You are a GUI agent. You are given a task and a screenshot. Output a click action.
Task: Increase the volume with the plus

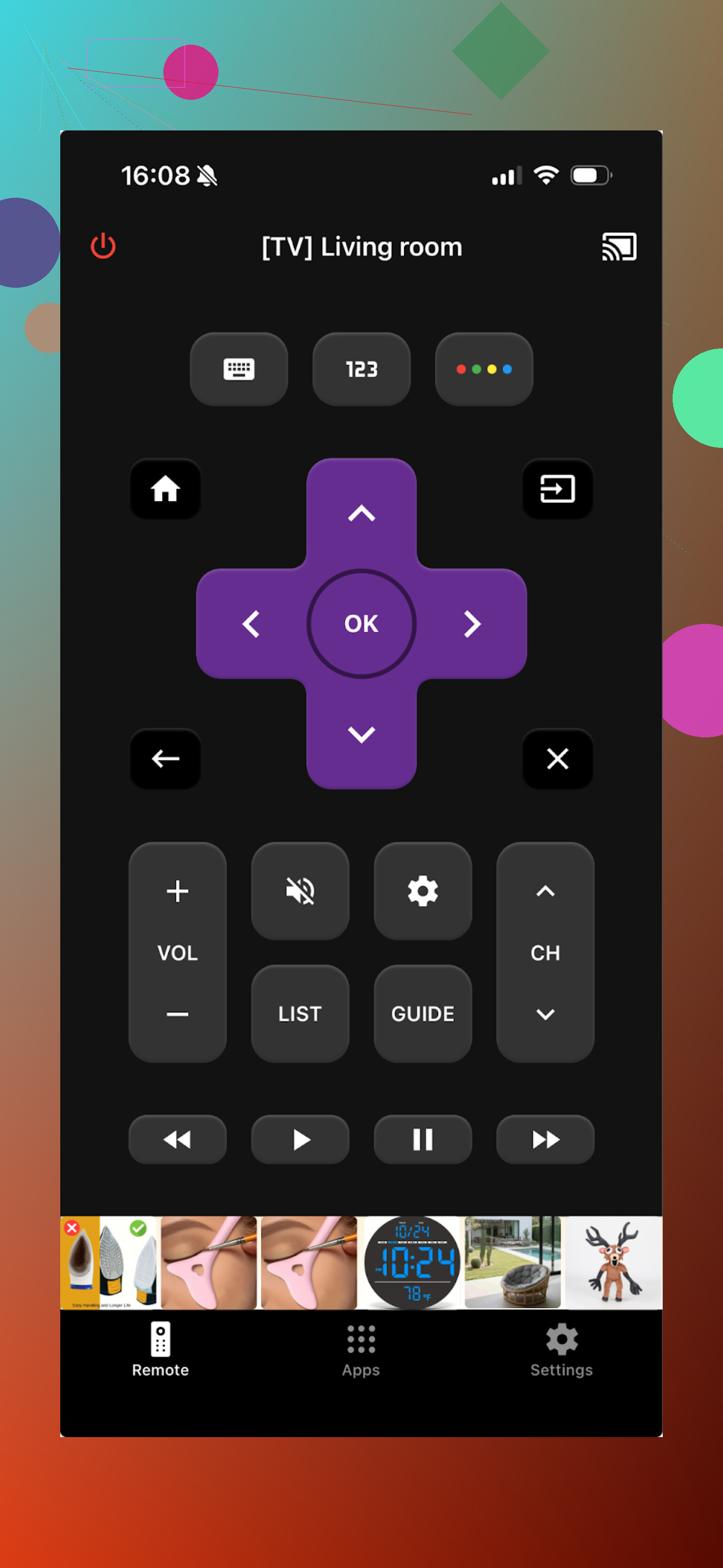[x=177, y=891]
